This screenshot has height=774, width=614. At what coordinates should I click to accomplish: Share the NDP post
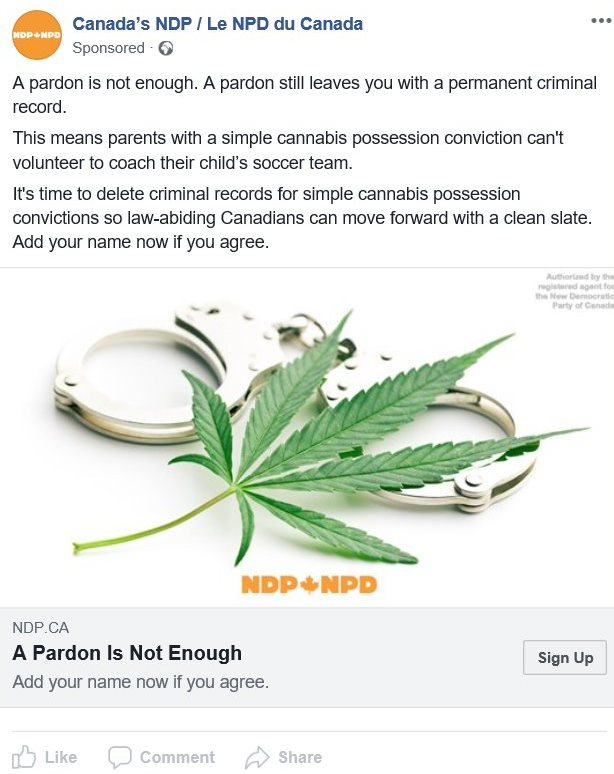(284, 757)
